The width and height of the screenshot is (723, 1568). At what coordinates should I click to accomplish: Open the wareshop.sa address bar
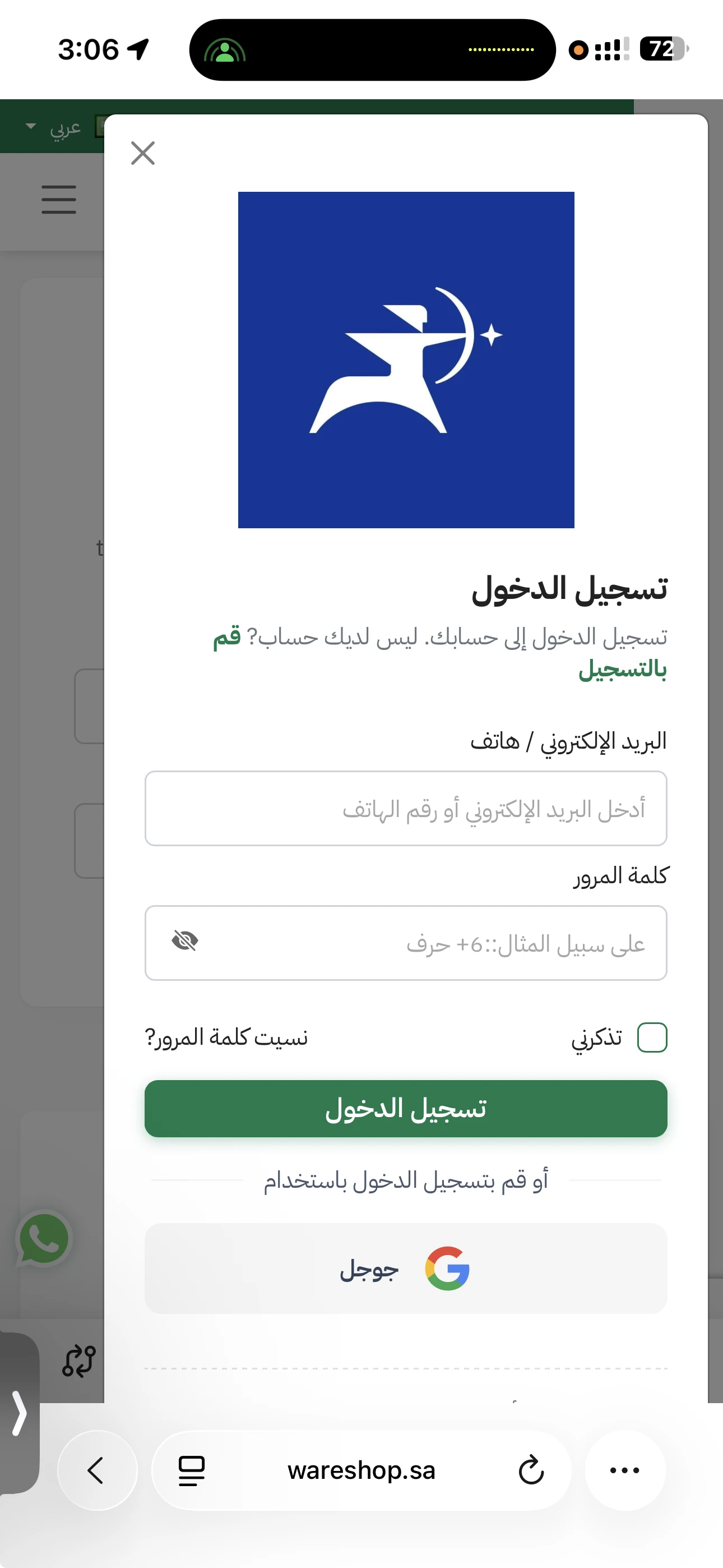point(361,1470)
